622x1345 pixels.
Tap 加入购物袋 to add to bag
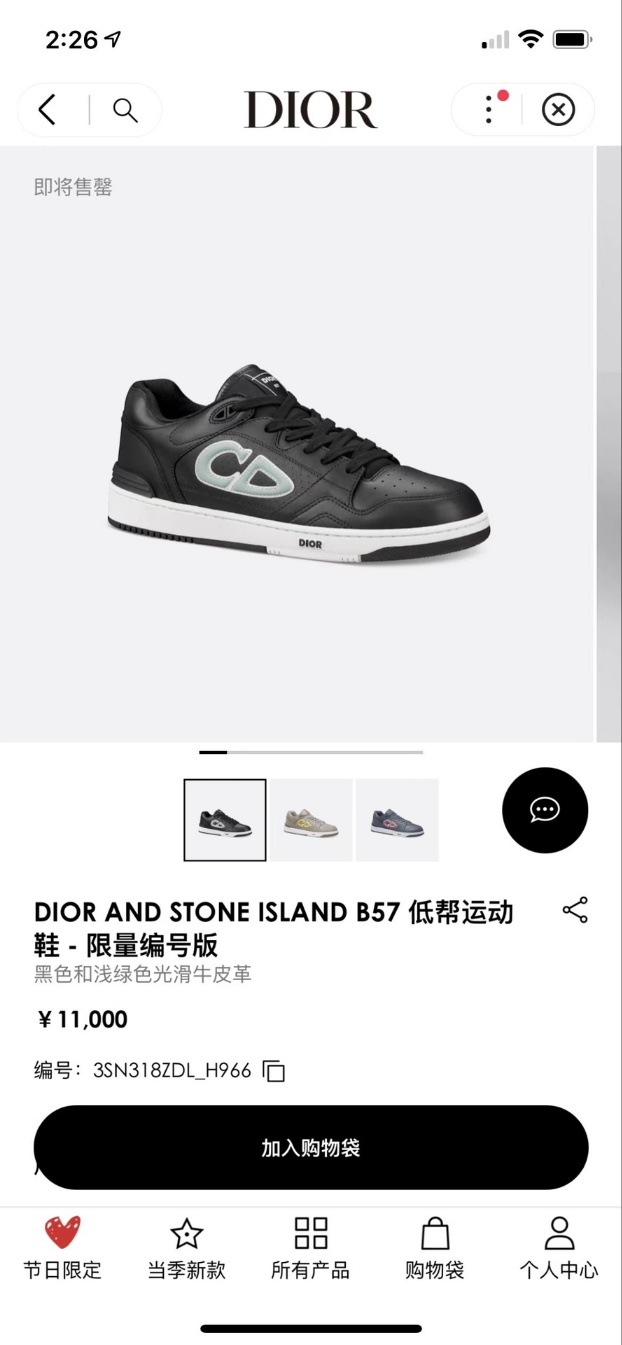point(311,1148)
